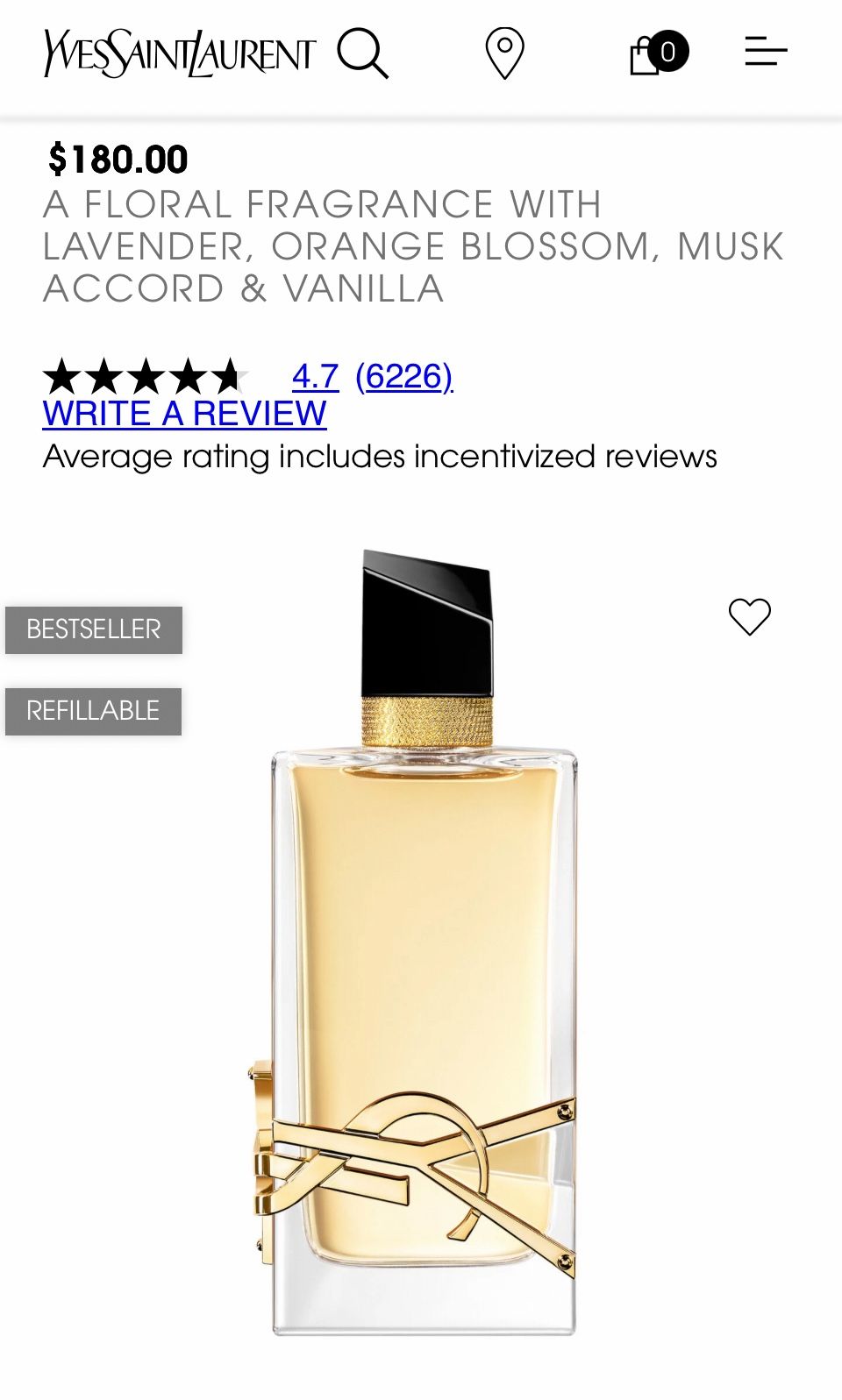Open WRITE A REVIEW link

coord(184,413)
